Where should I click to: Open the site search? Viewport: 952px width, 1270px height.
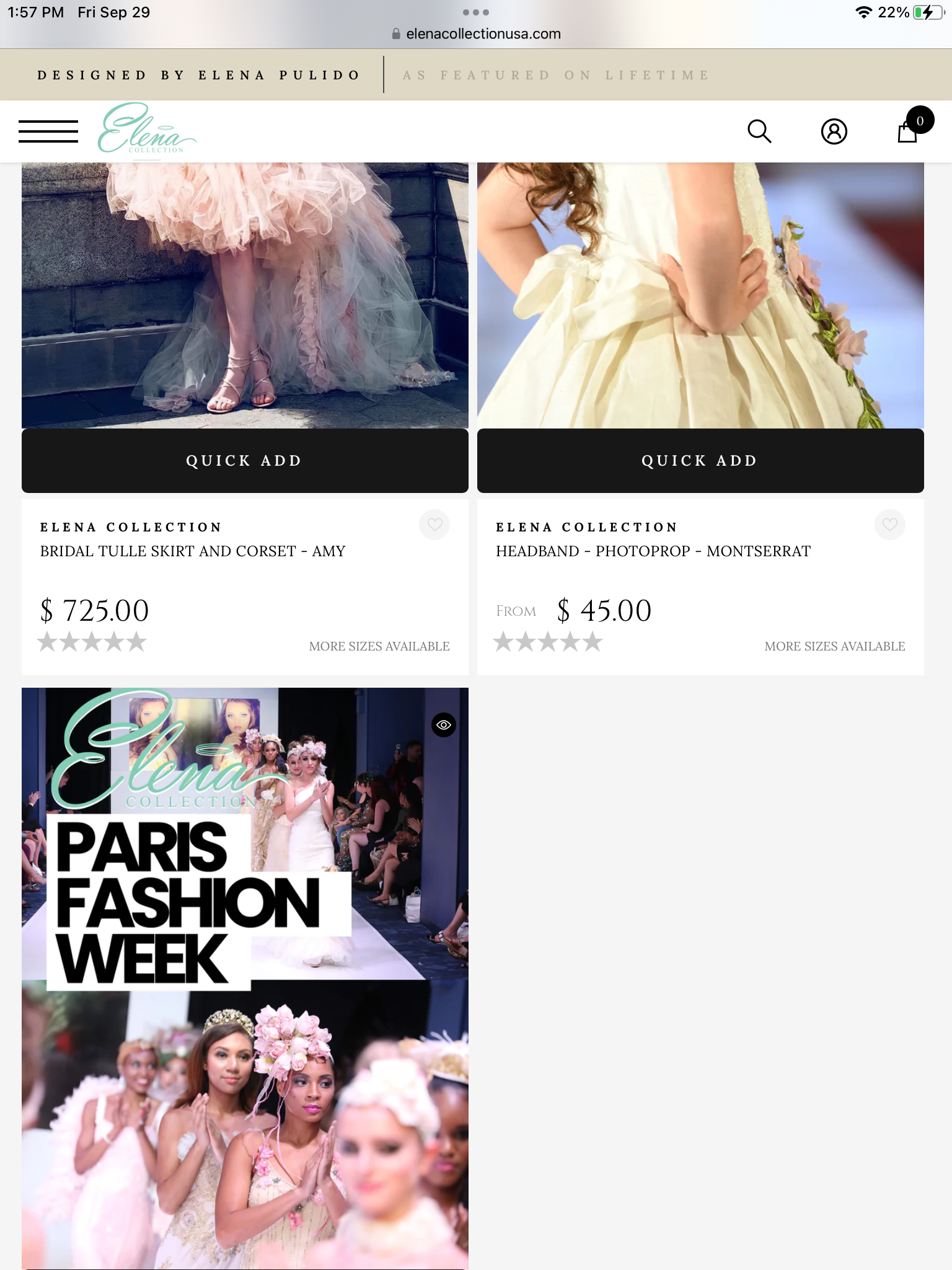(x=759, y=131)
